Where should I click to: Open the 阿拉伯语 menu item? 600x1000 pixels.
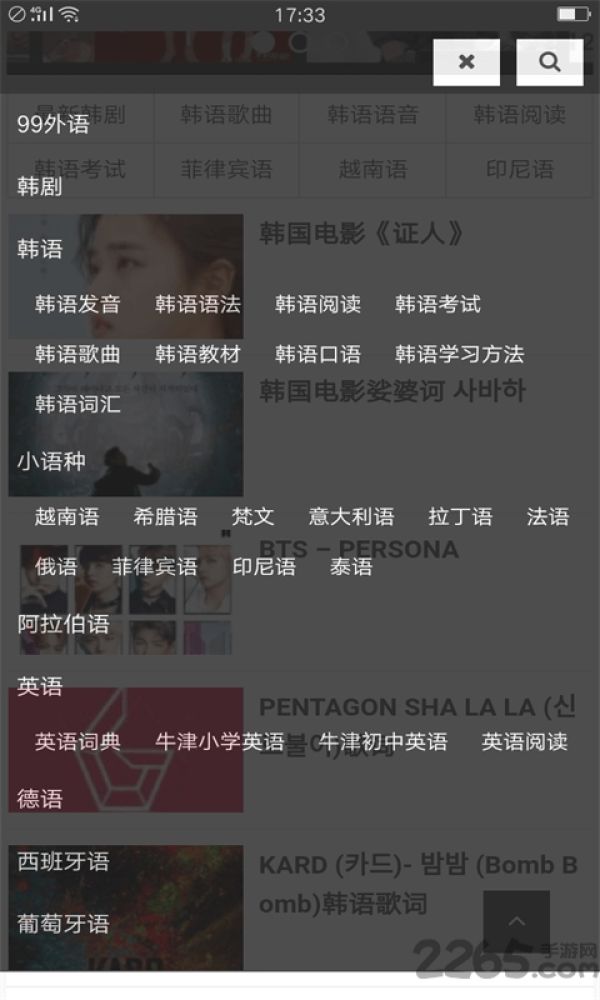pos(63,623)
